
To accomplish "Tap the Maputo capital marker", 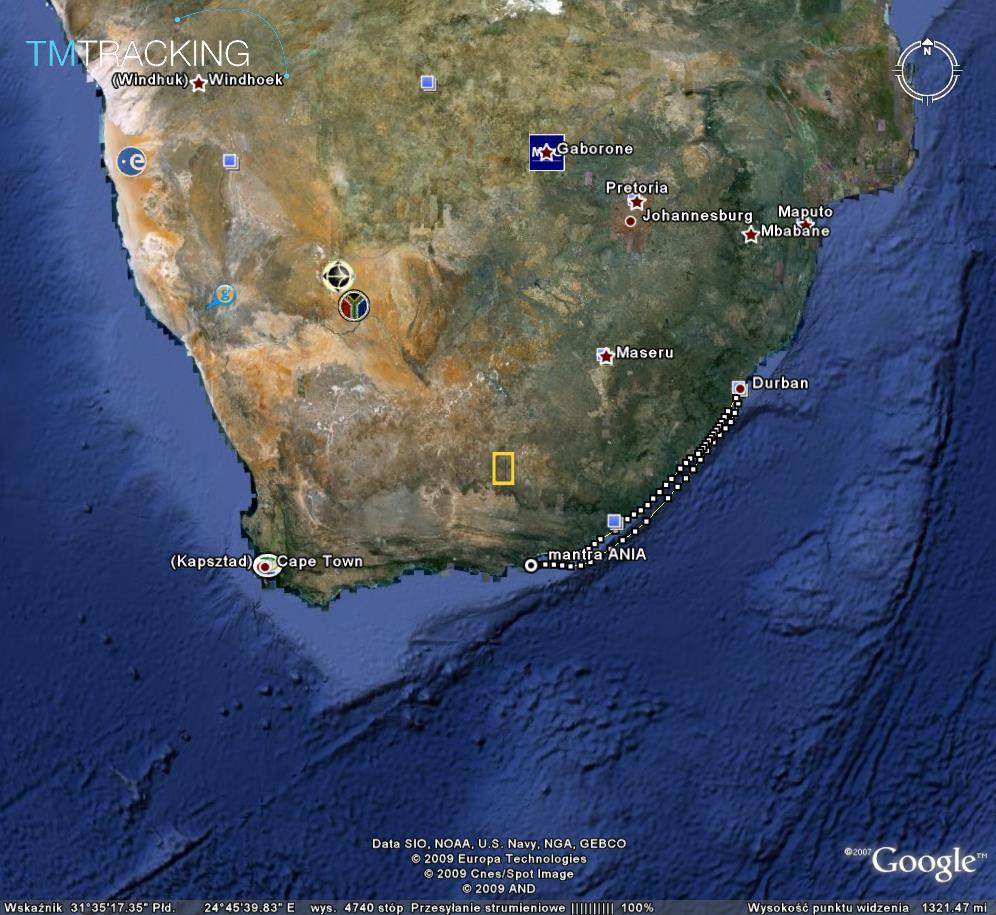I will (806, 224).
